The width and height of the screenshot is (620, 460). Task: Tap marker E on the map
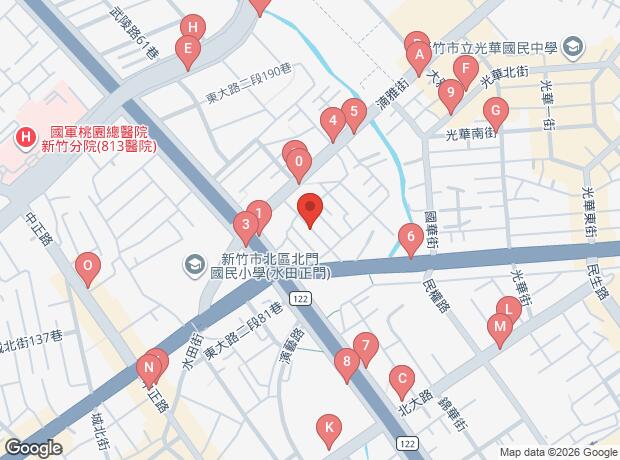coord(188,49)
